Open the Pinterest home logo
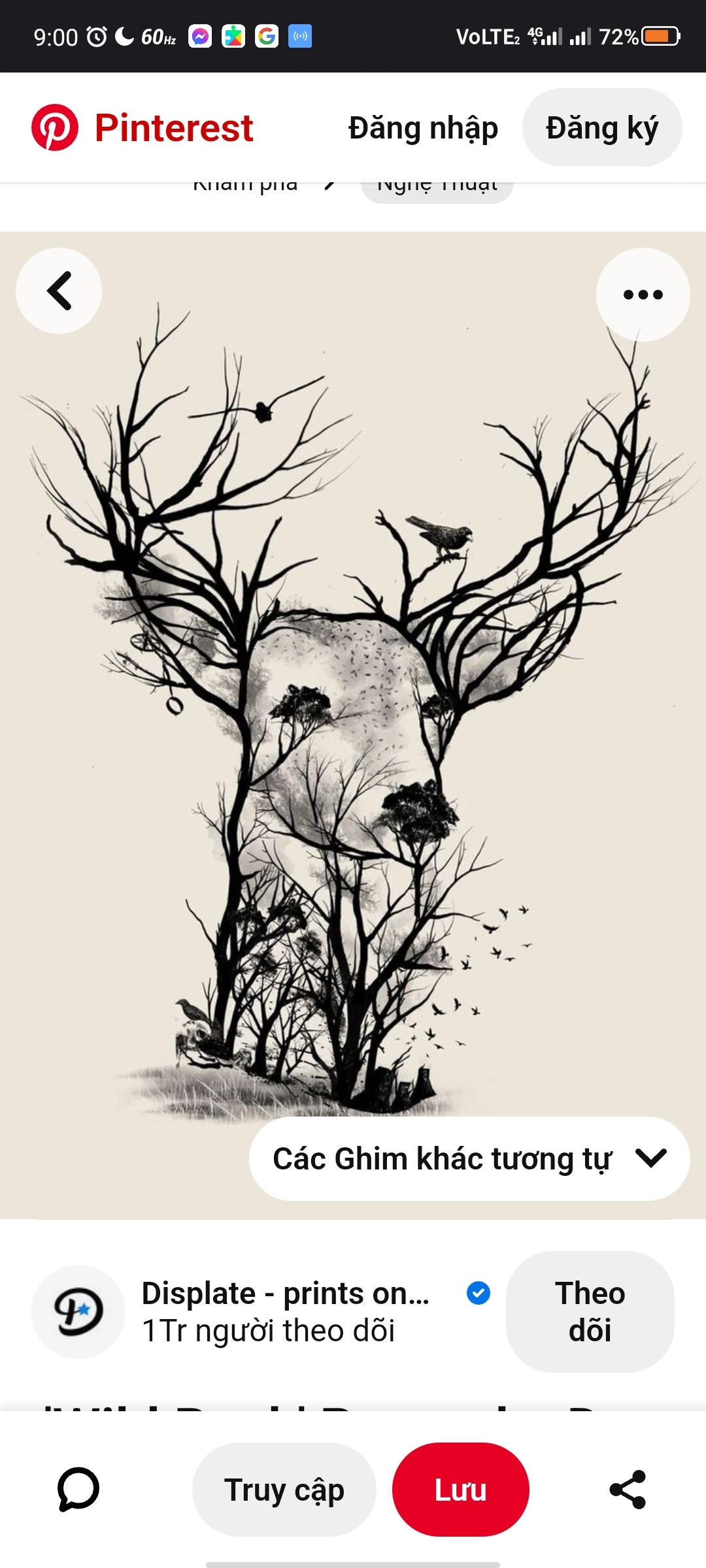706x1568 pixels. [143, 127]
